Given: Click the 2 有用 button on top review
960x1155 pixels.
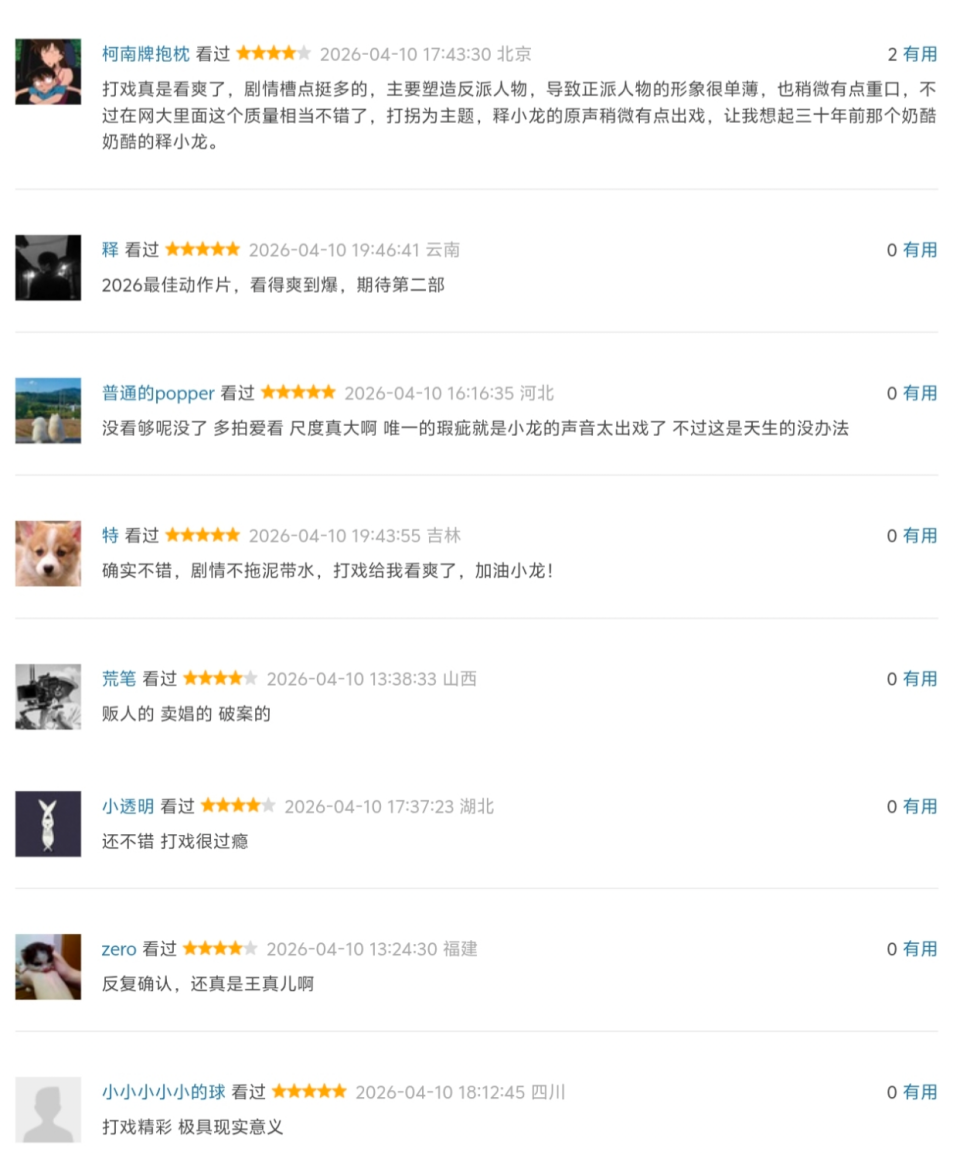Looking at the screenshot, I should click(x=911, y=55).
